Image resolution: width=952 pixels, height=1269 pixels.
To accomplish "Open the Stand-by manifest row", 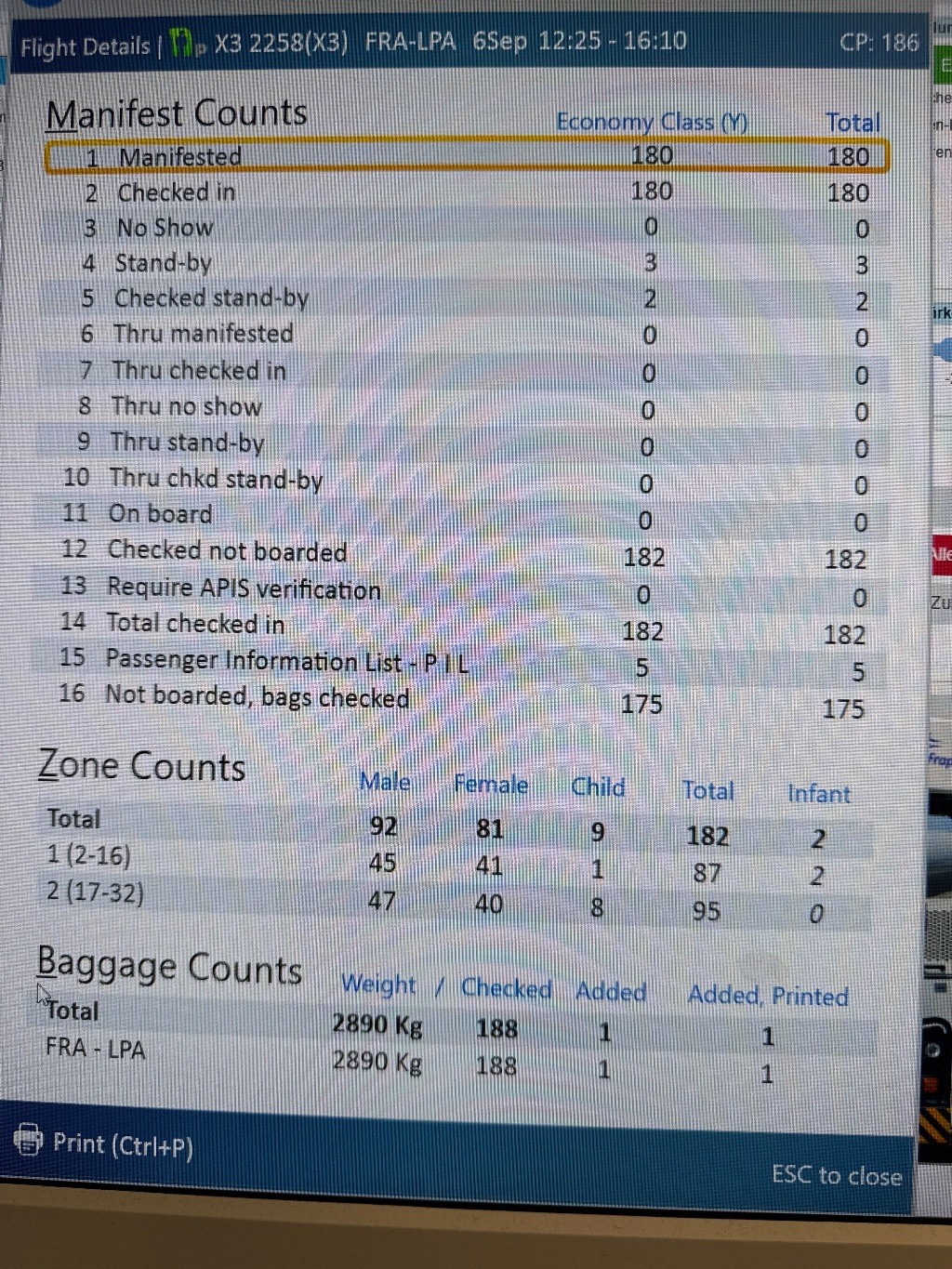I will tap(164, 263).
